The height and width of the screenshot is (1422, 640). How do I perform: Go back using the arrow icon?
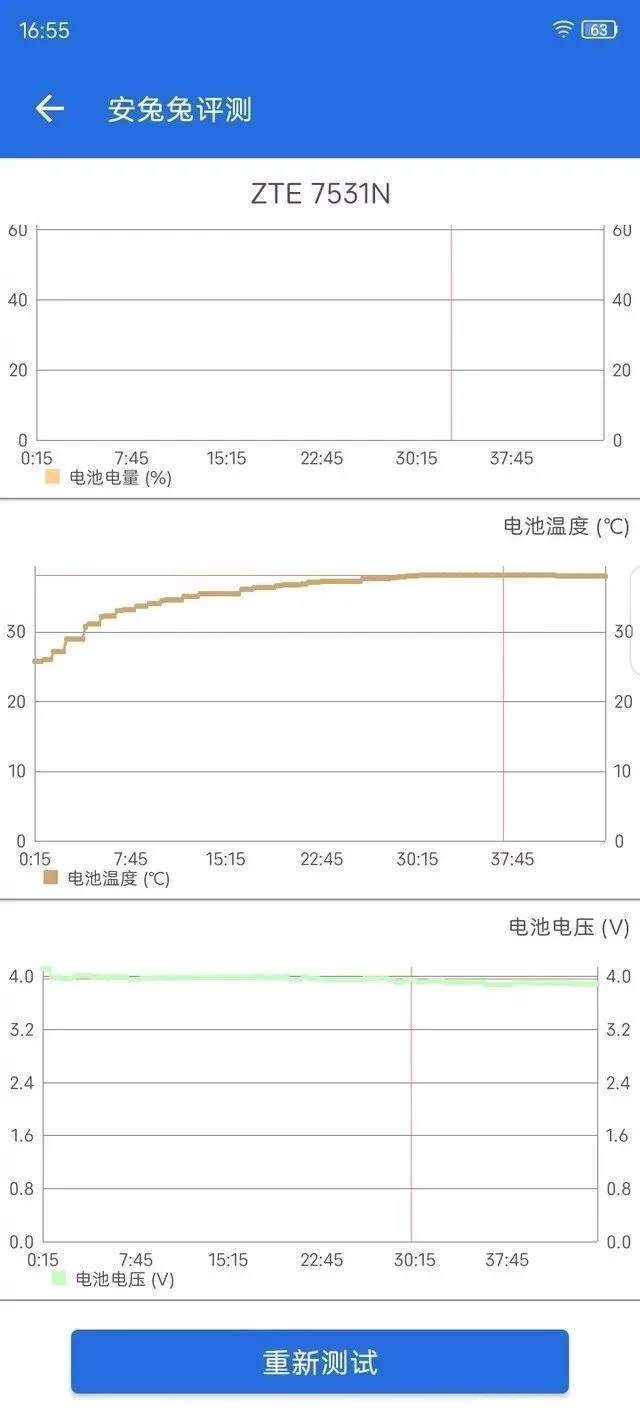[x=49, y=109]
